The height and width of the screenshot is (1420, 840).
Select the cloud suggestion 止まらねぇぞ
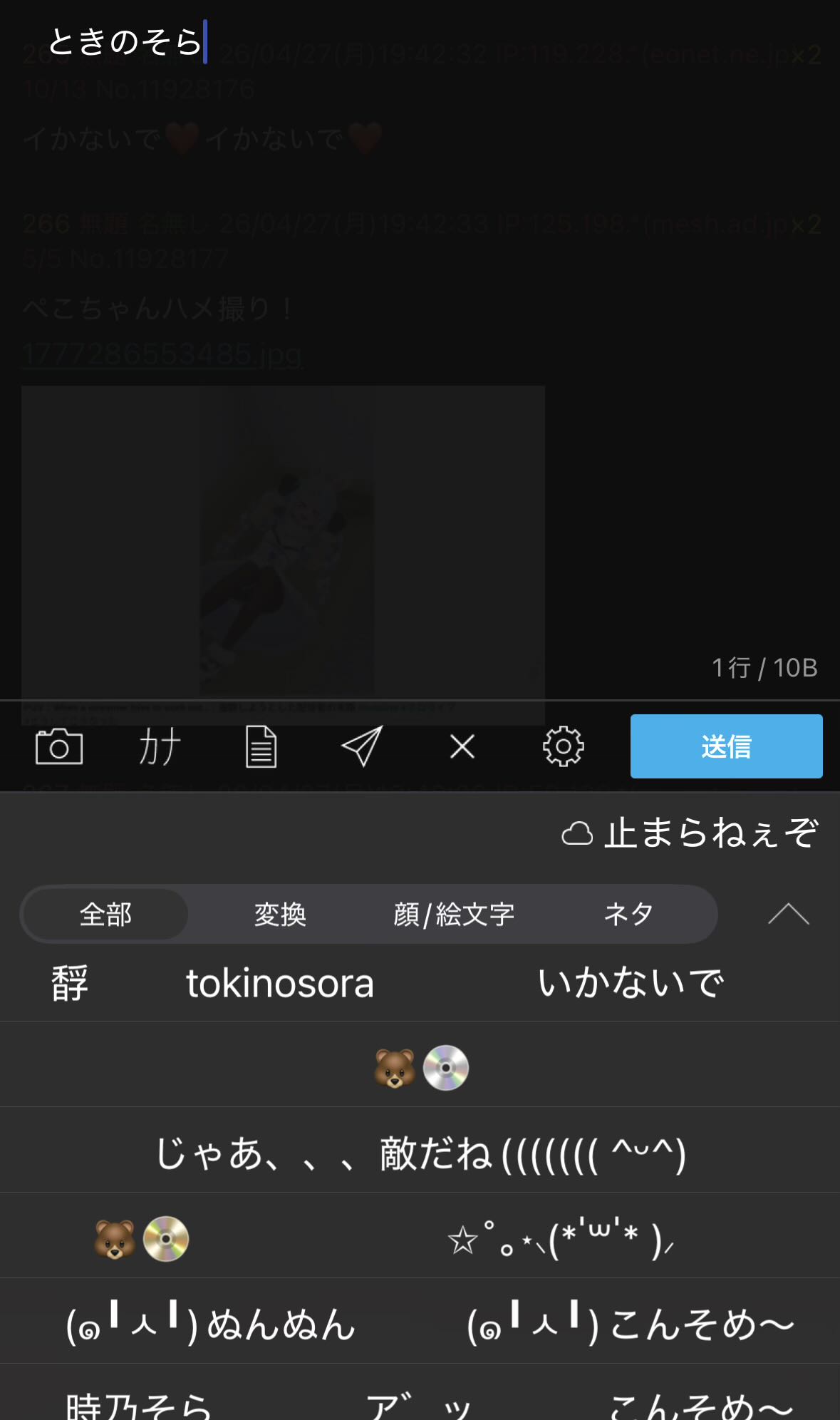pos(690,833)
